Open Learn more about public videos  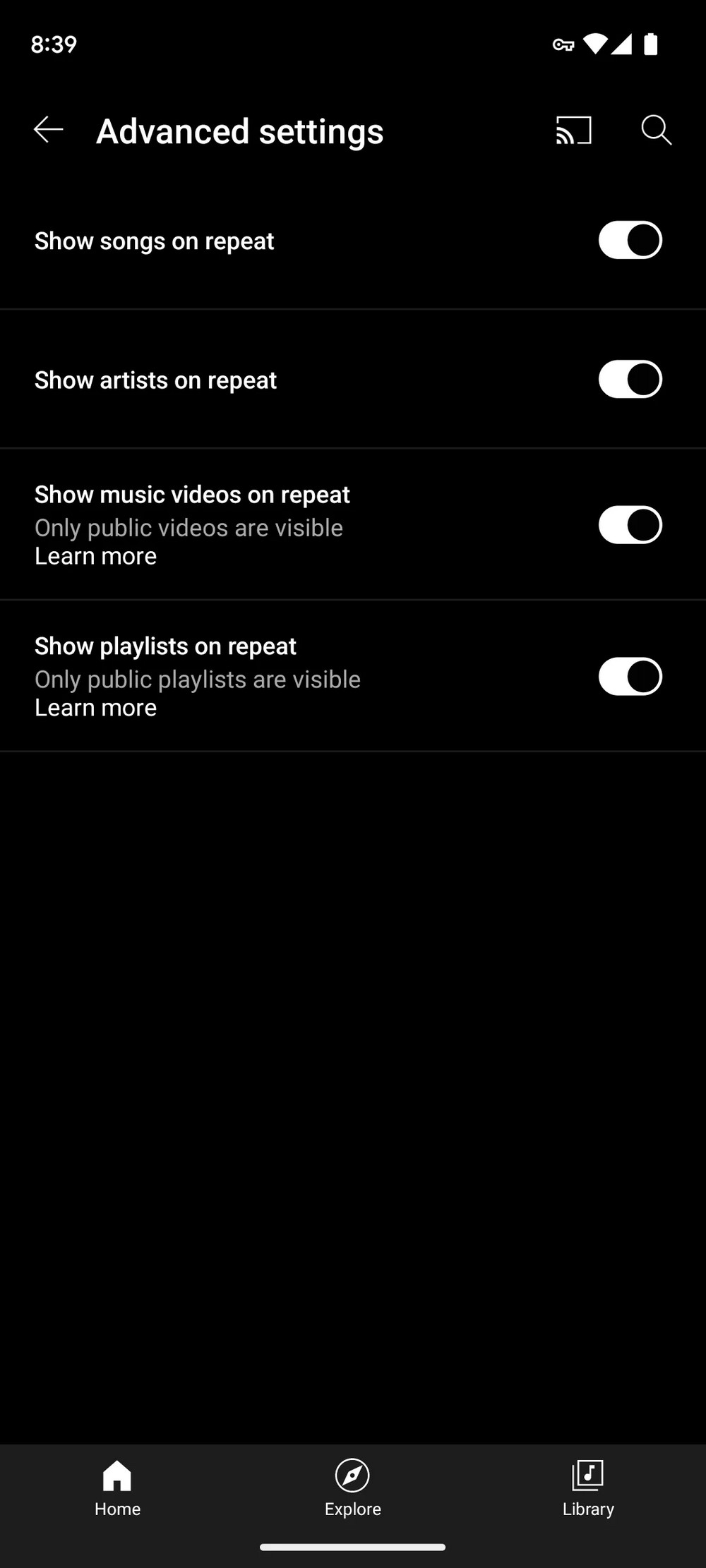96,556
